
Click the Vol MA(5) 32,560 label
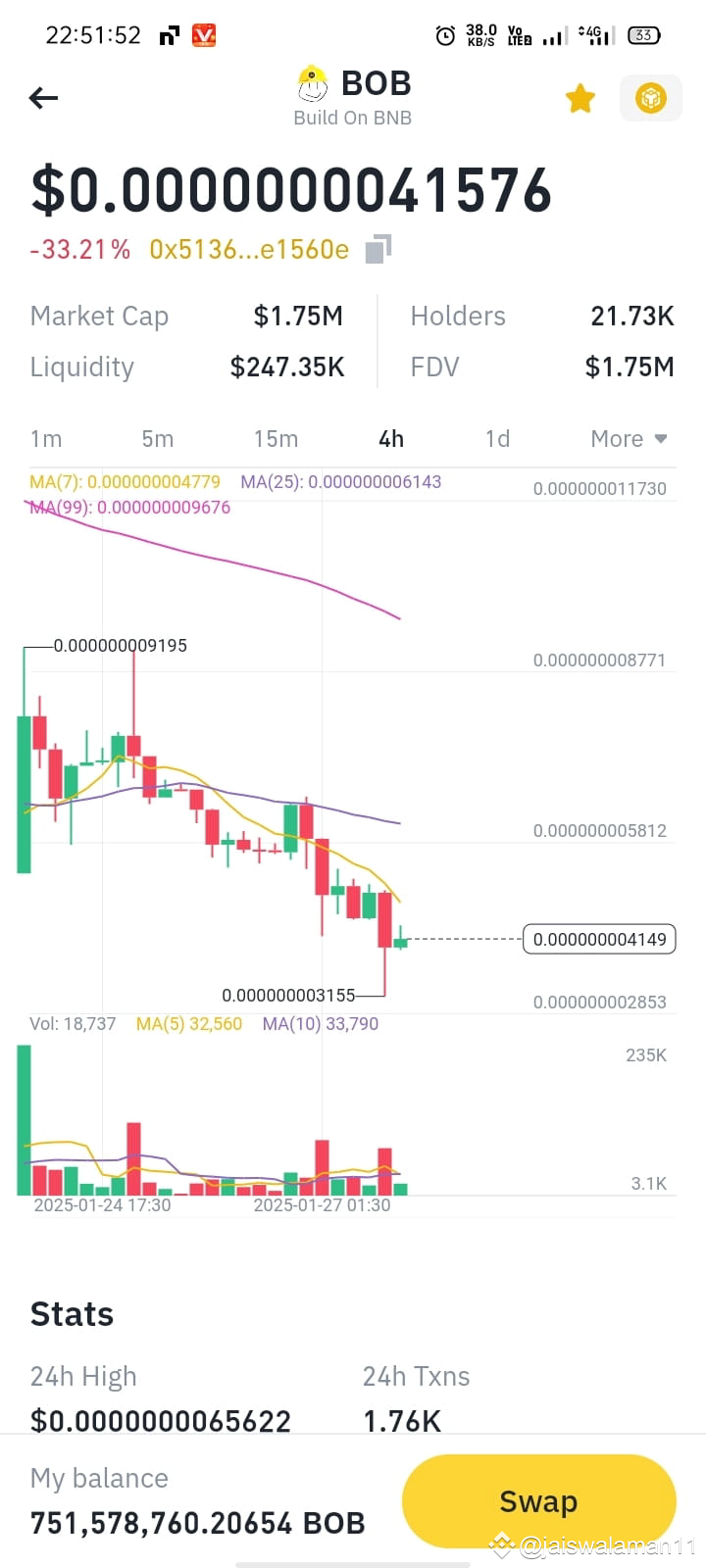click(188, 1023)
